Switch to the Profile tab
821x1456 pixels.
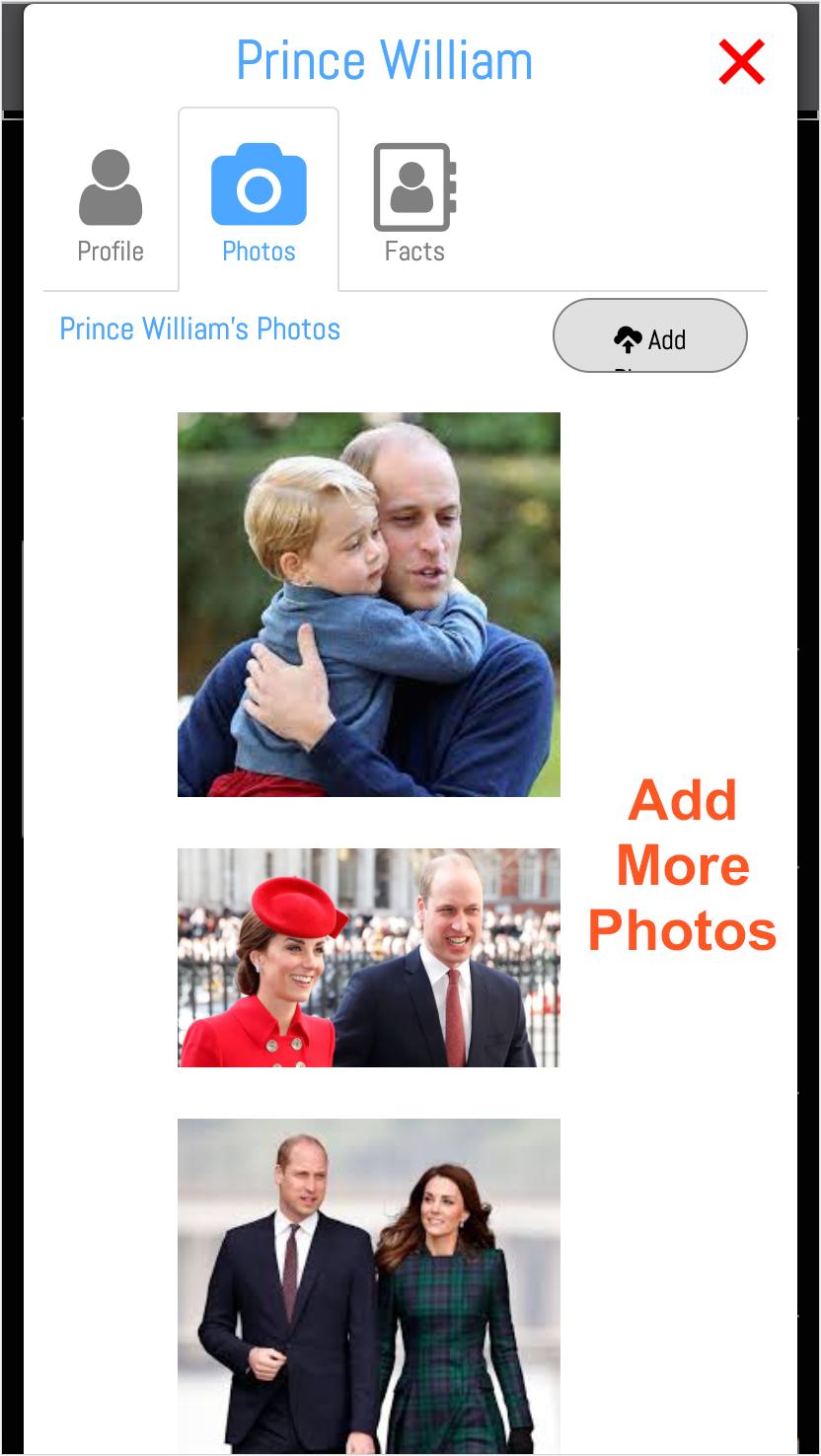point(111,205)
